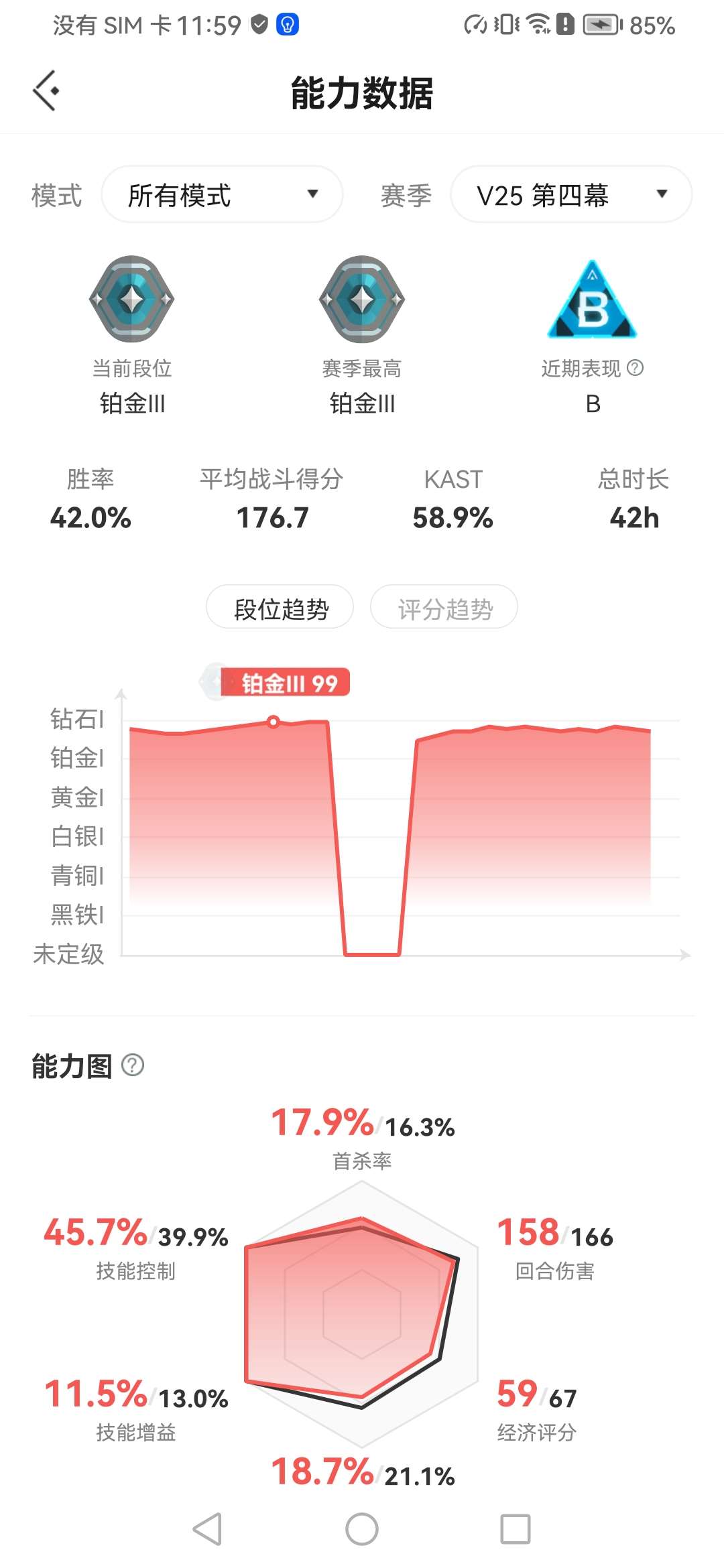Open the system recent apps button
Image resolution: width=724 pixels, height=1568 pixels.
(x=516, y=1529)
